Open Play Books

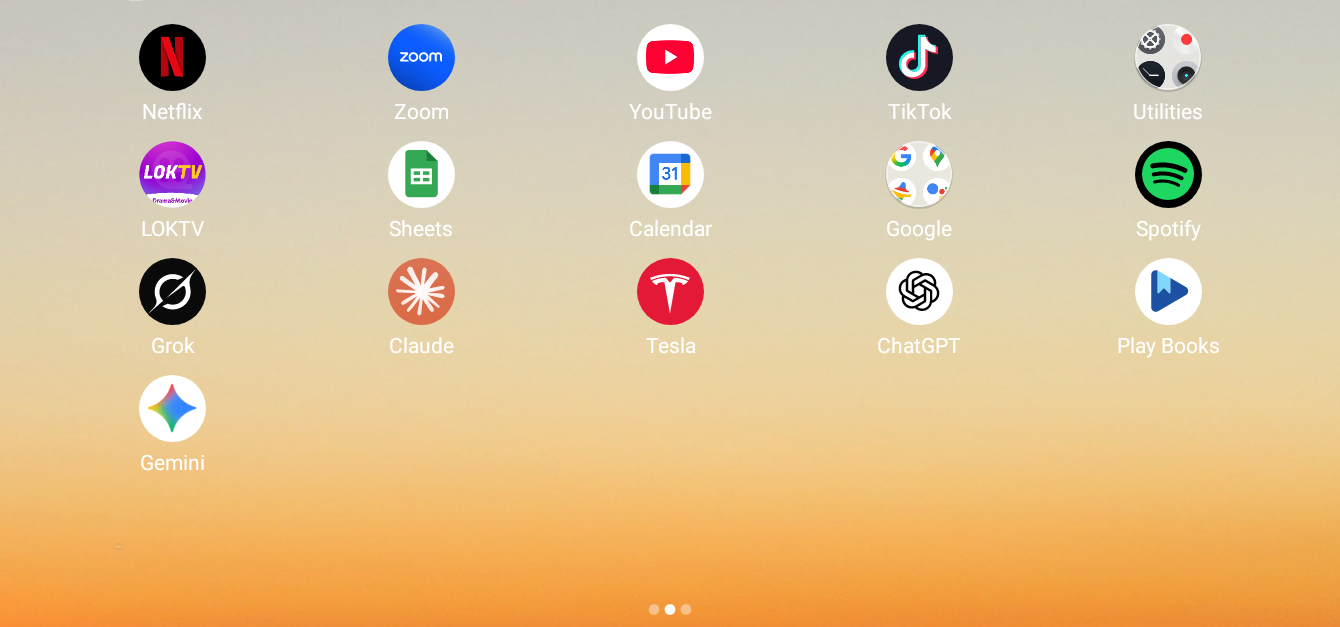[x=1168, y=292]
